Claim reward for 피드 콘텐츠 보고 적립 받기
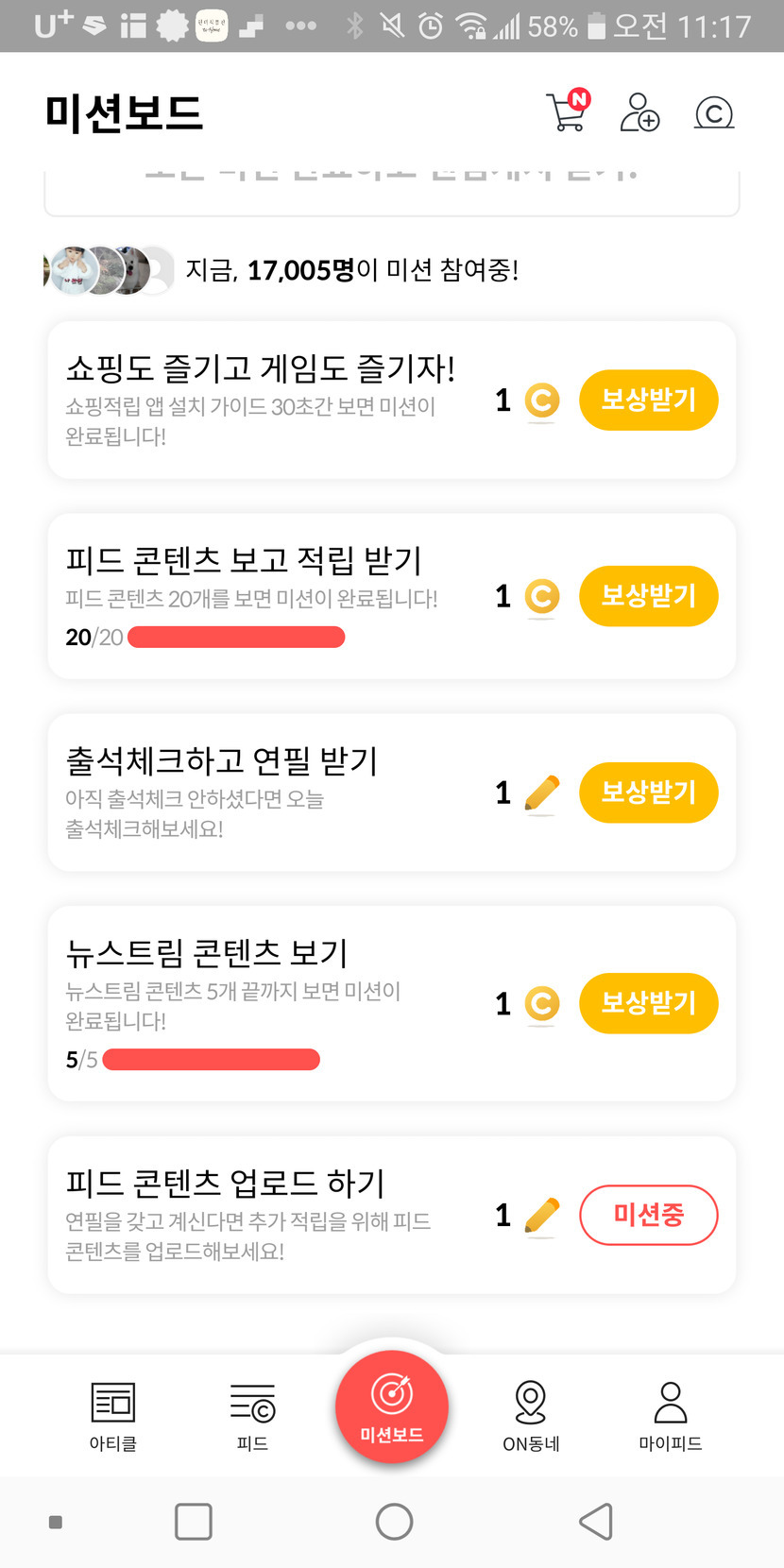Screen dimensions: 784x1568 tap(648, 596)
